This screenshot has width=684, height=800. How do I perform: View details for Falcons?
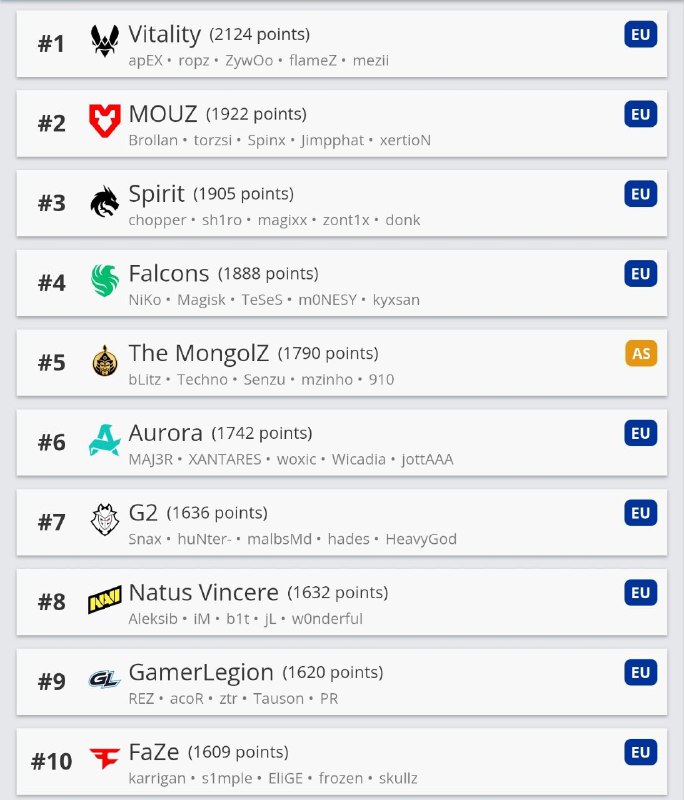point(340,283)
